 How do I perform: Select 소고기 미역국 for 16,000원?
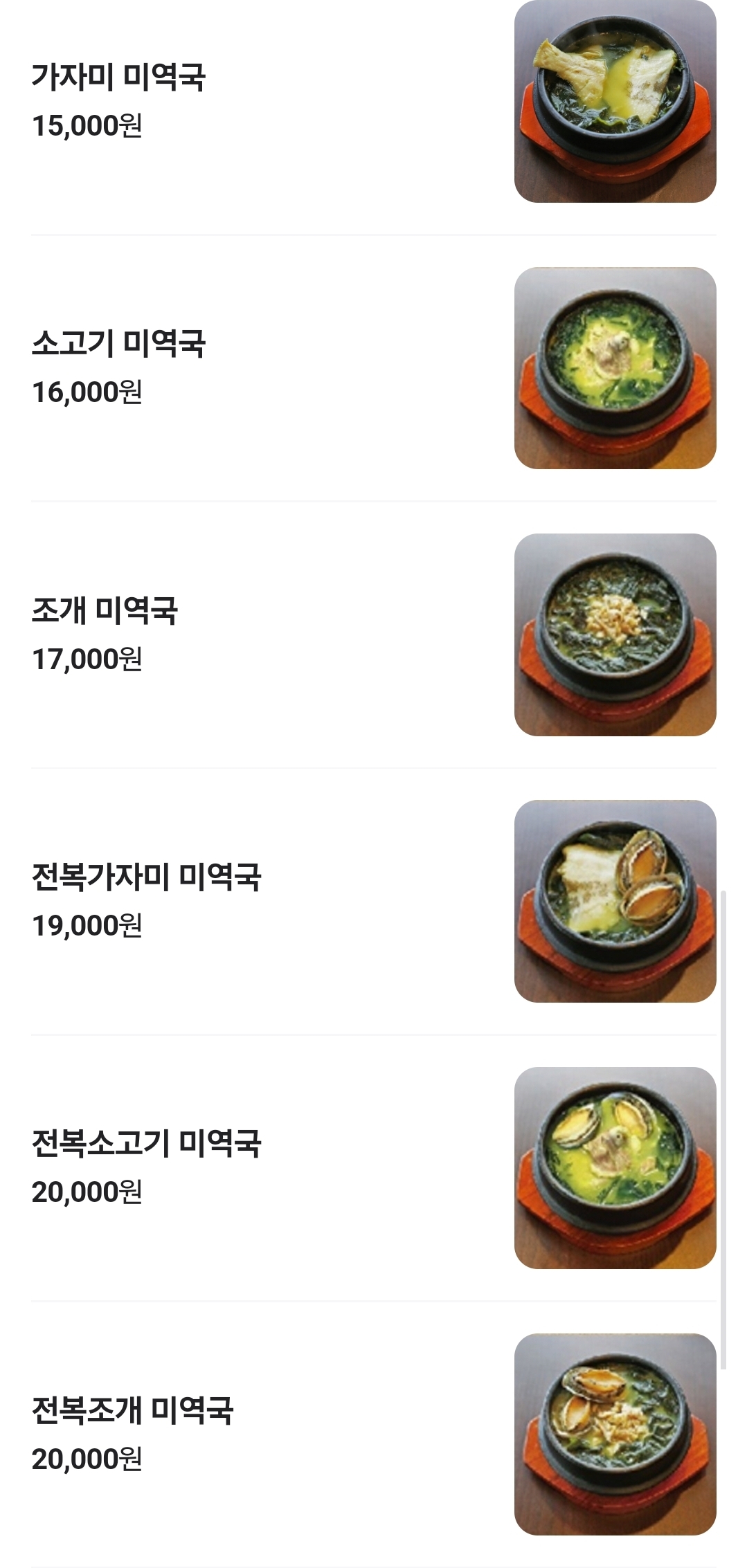119,343
